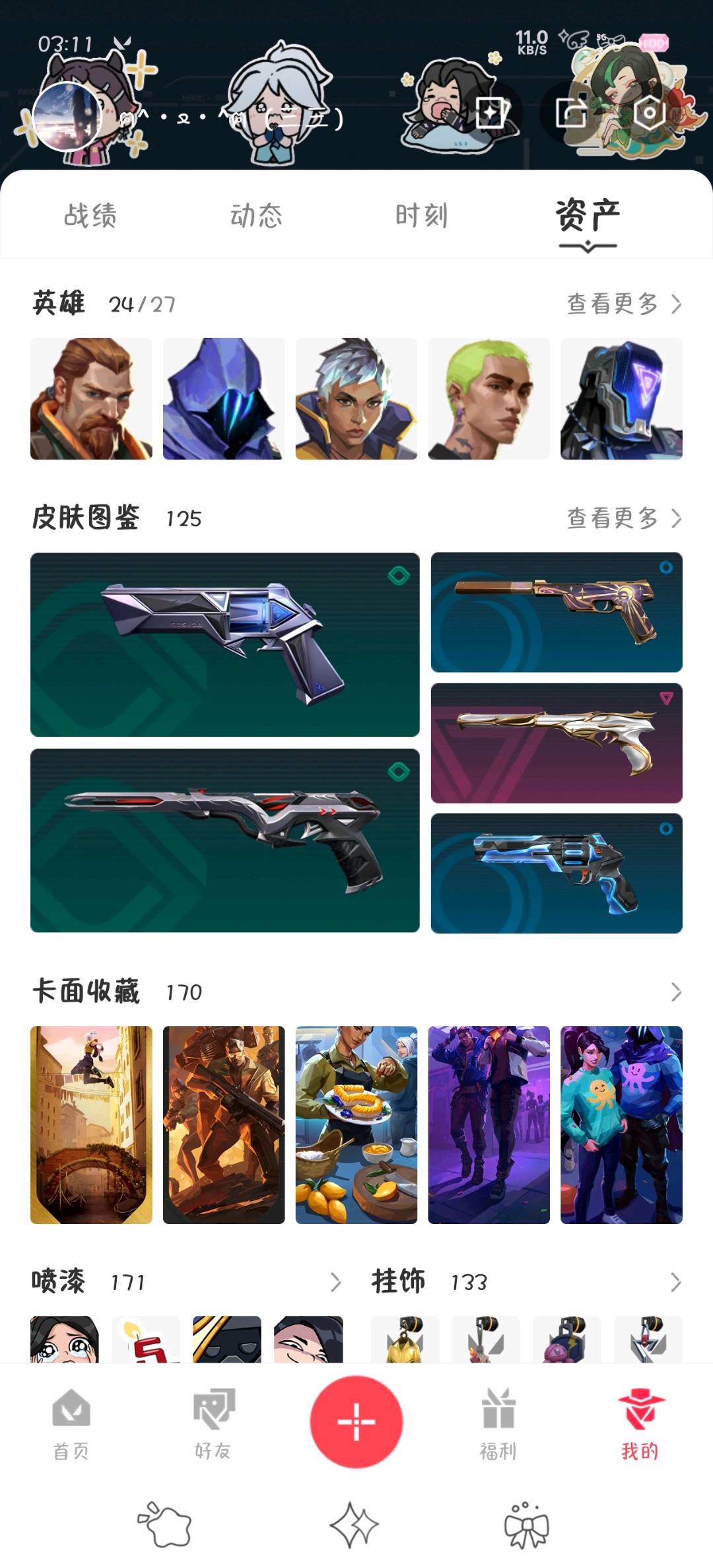The image size is (713, 1568).
Task: Open the profile avatar picture
Action: (x=66, y=117)
